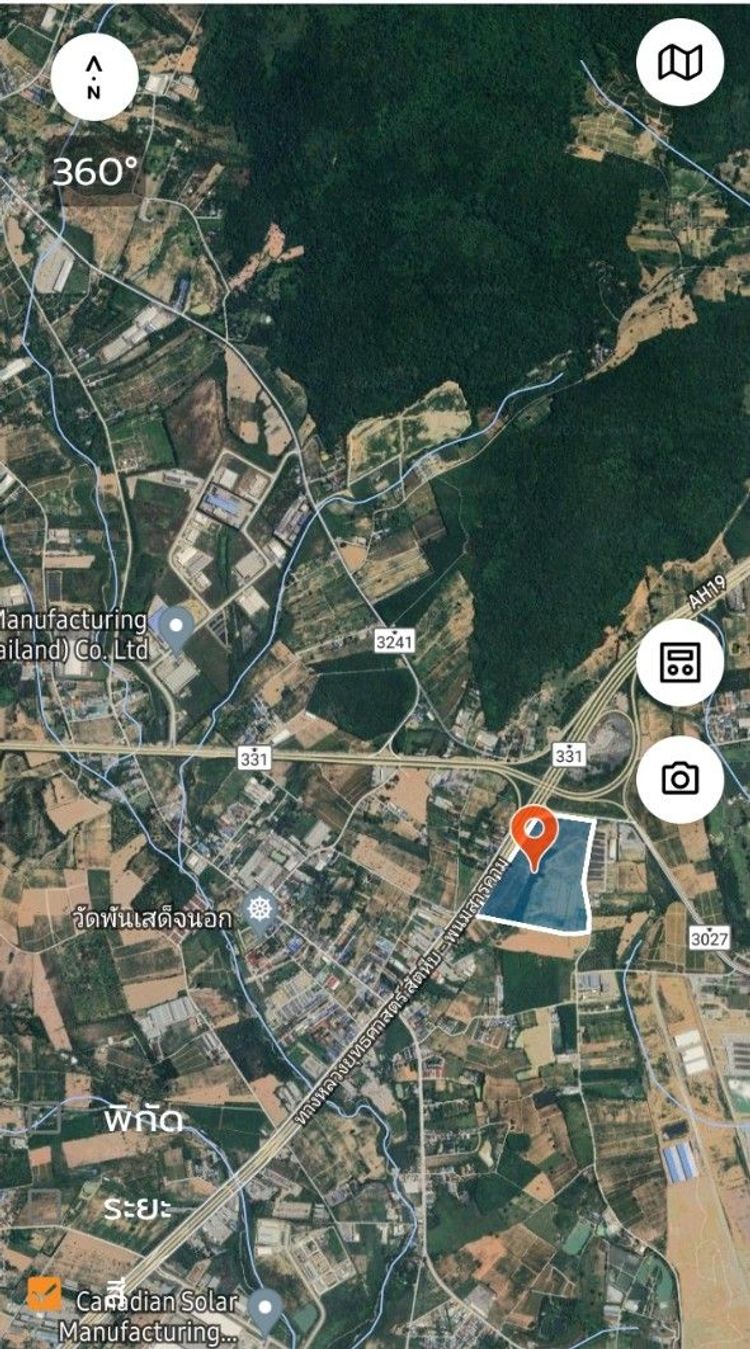Select the red location pin
This screenshot has height=1349, width=750.
click(535, 836)
